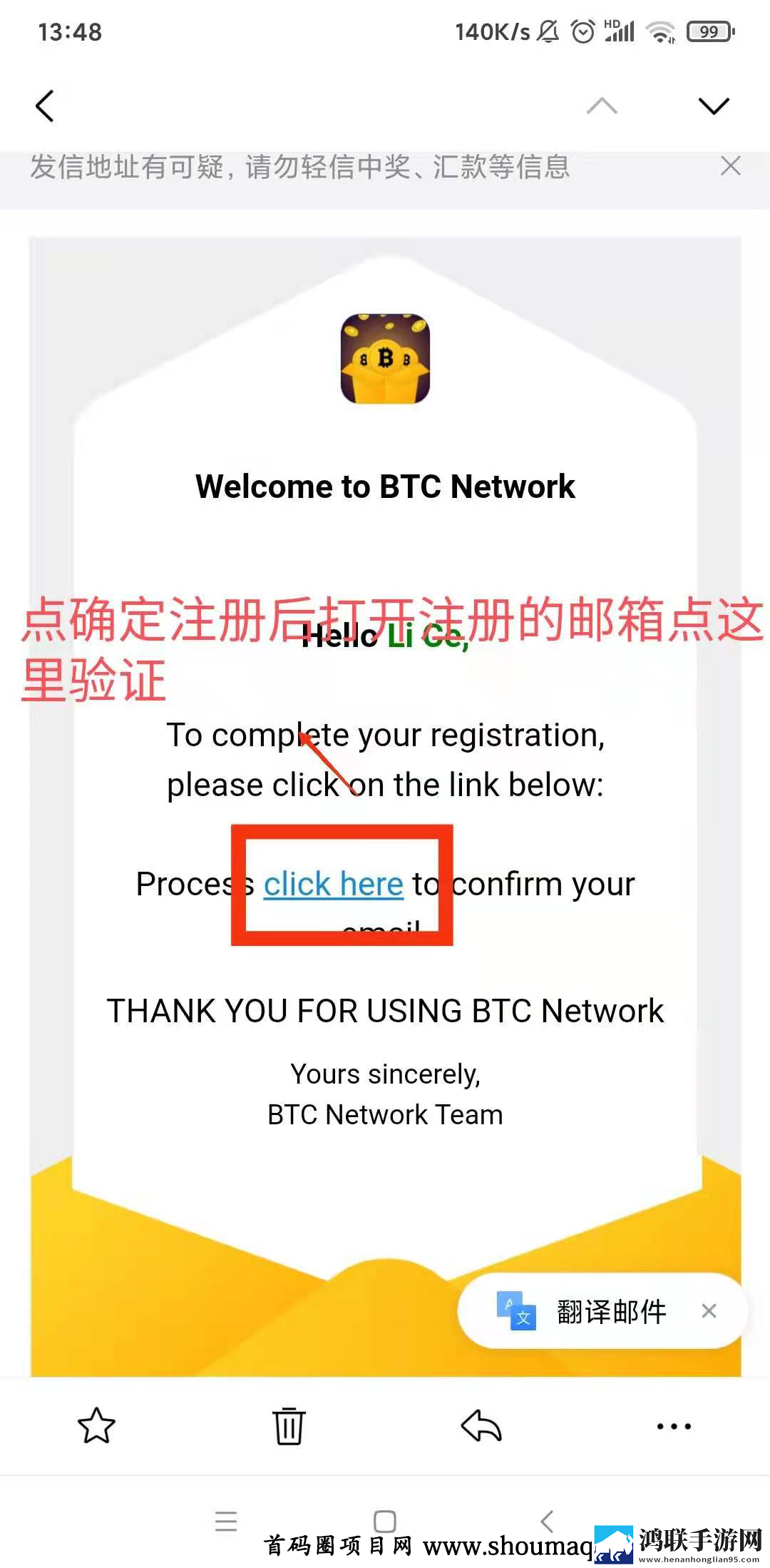Open the more options menu
The image size is (770, 1568).
click(674, 1426)
